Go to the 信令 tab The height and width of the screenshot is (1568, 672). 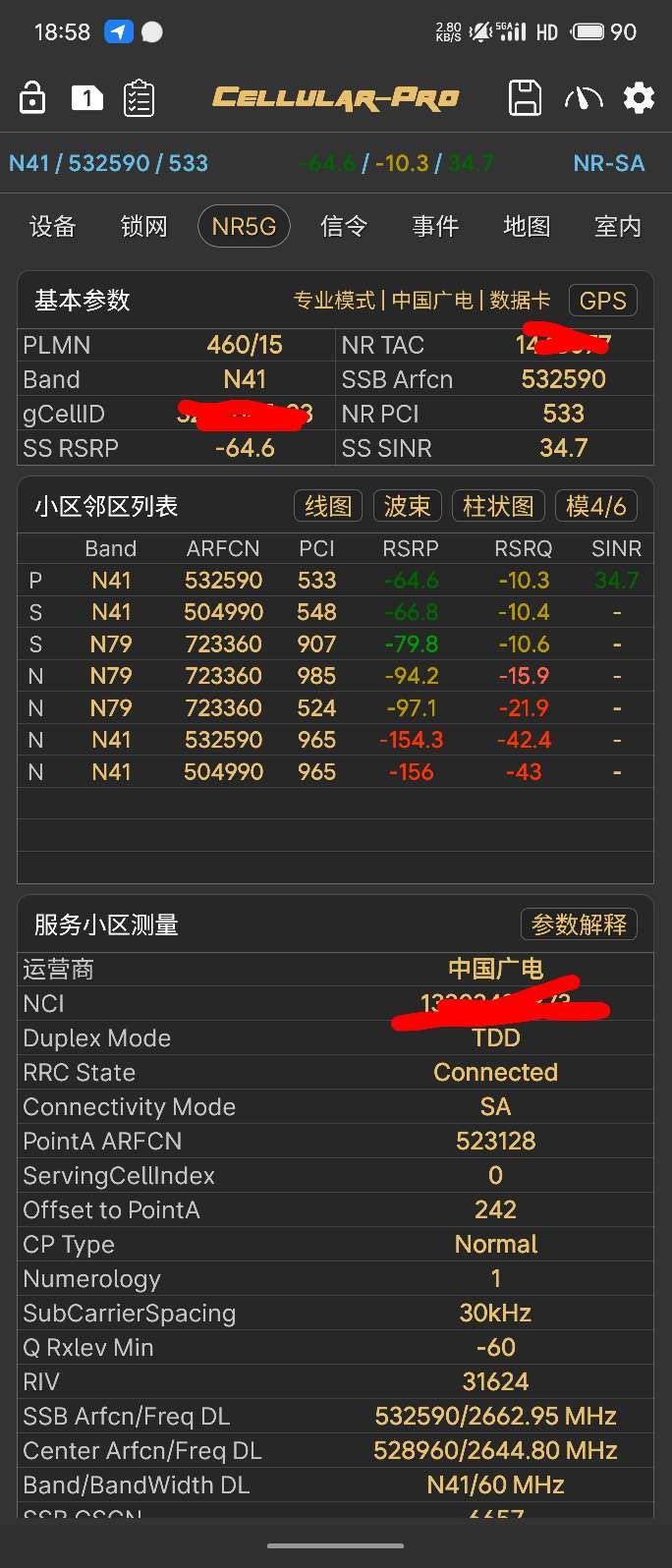point(344,227)
